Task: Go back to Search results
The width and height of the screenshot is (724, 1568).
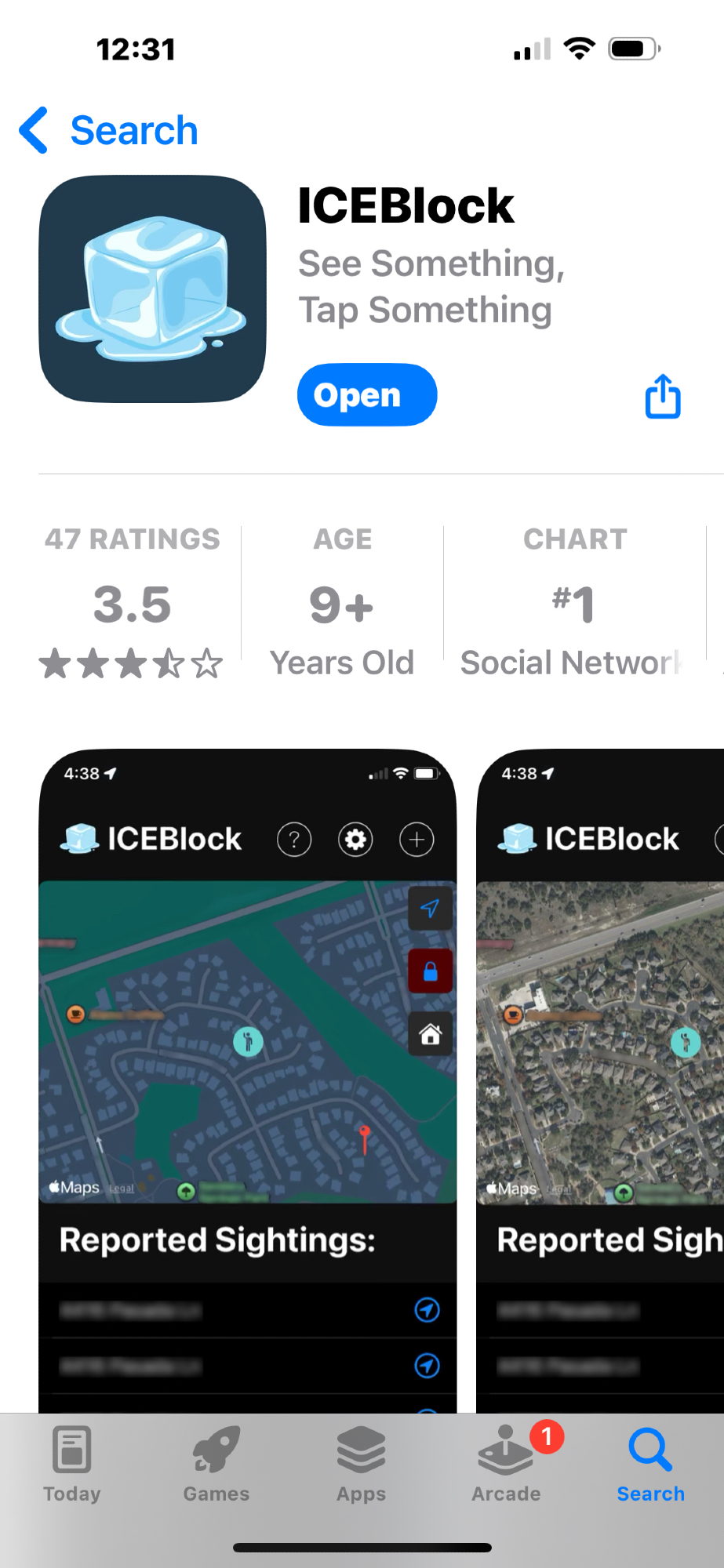Action: coord(108,130)
